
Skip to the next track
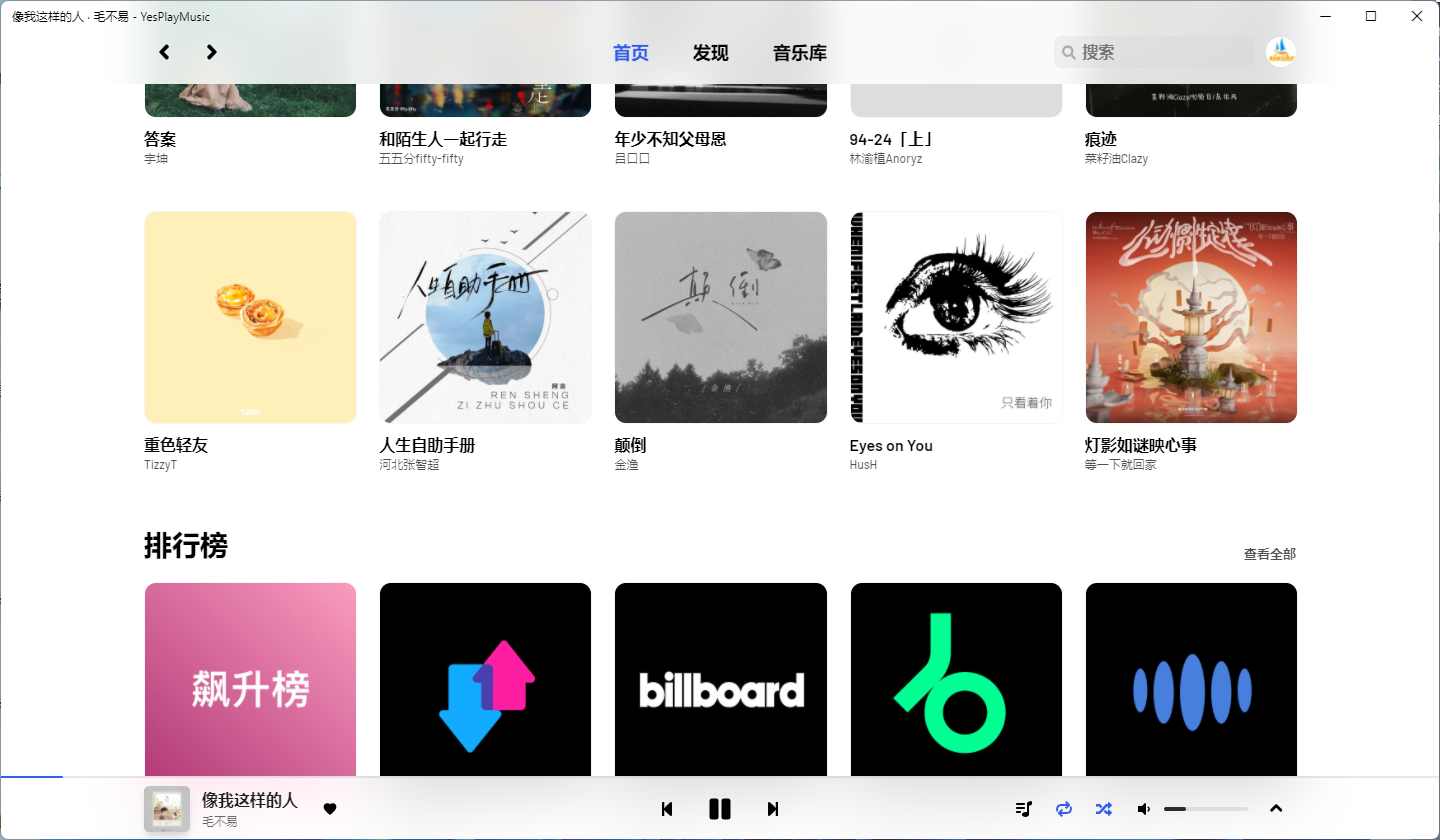[x=772, y=809]
